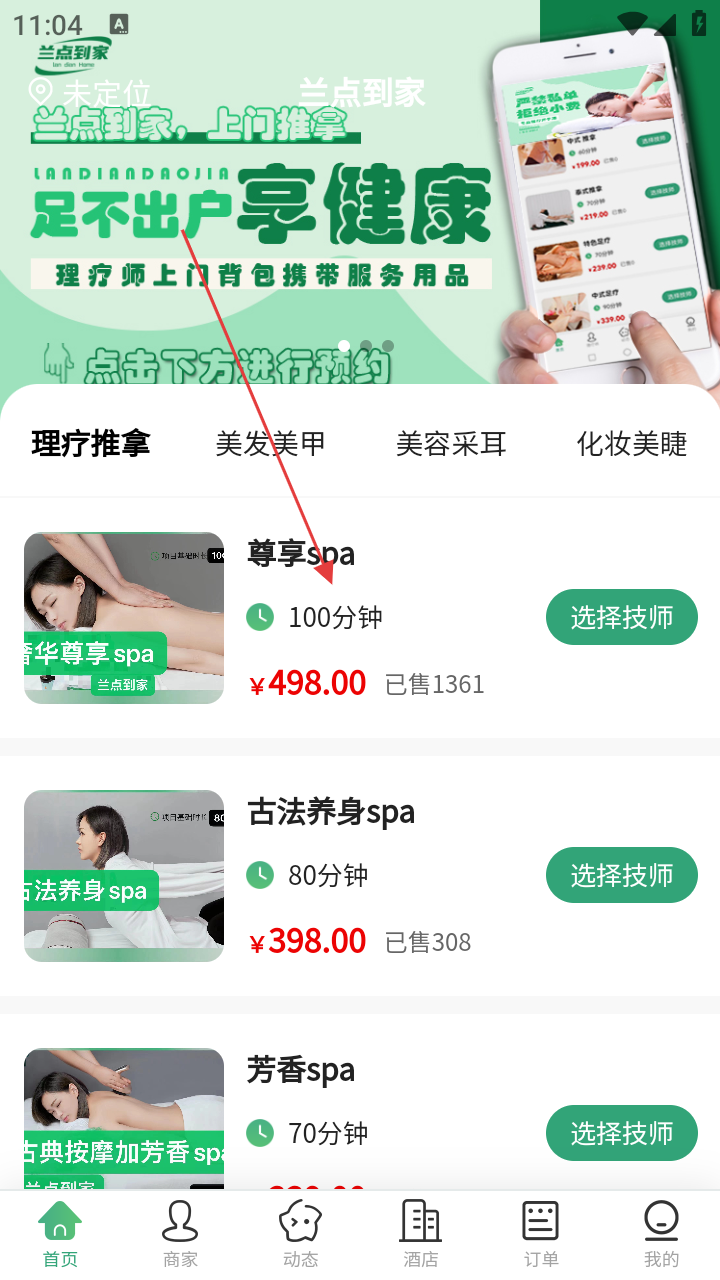View the 古法养身spa service picture
The width and height of the screenshot is (720, 1280).
pos(124,875)
